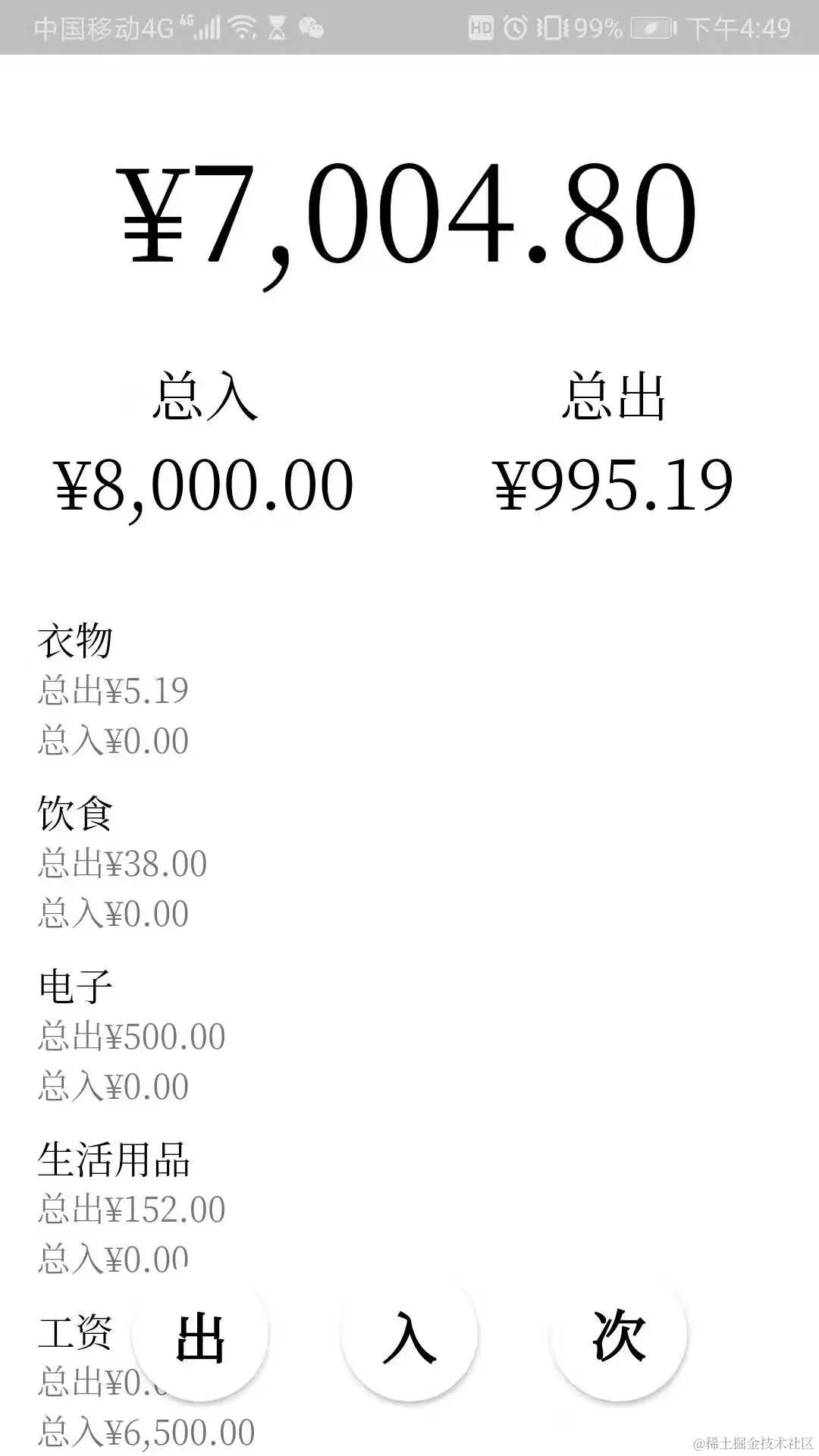Tap the 出 expense button

click(202, 1338)
